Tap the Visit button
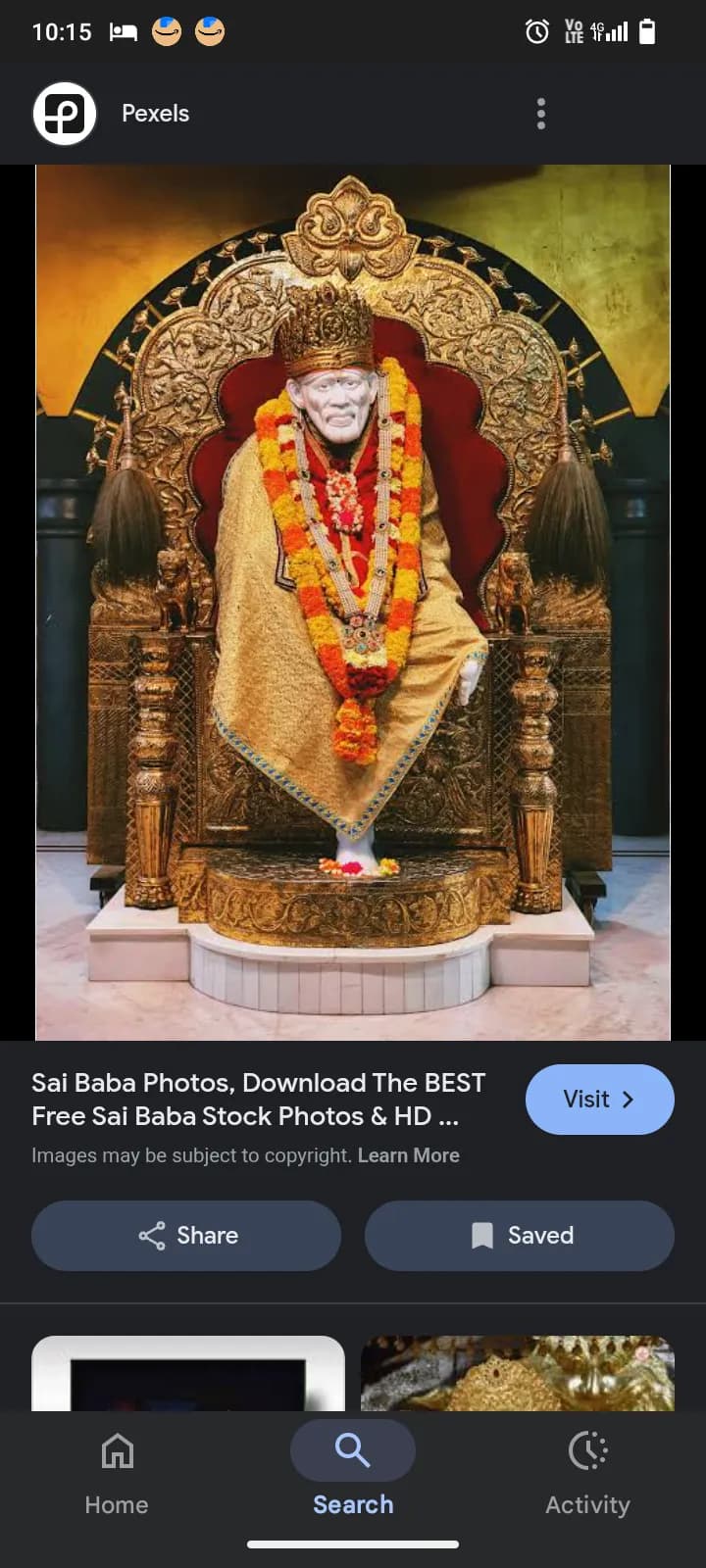 coord(599,1099)
